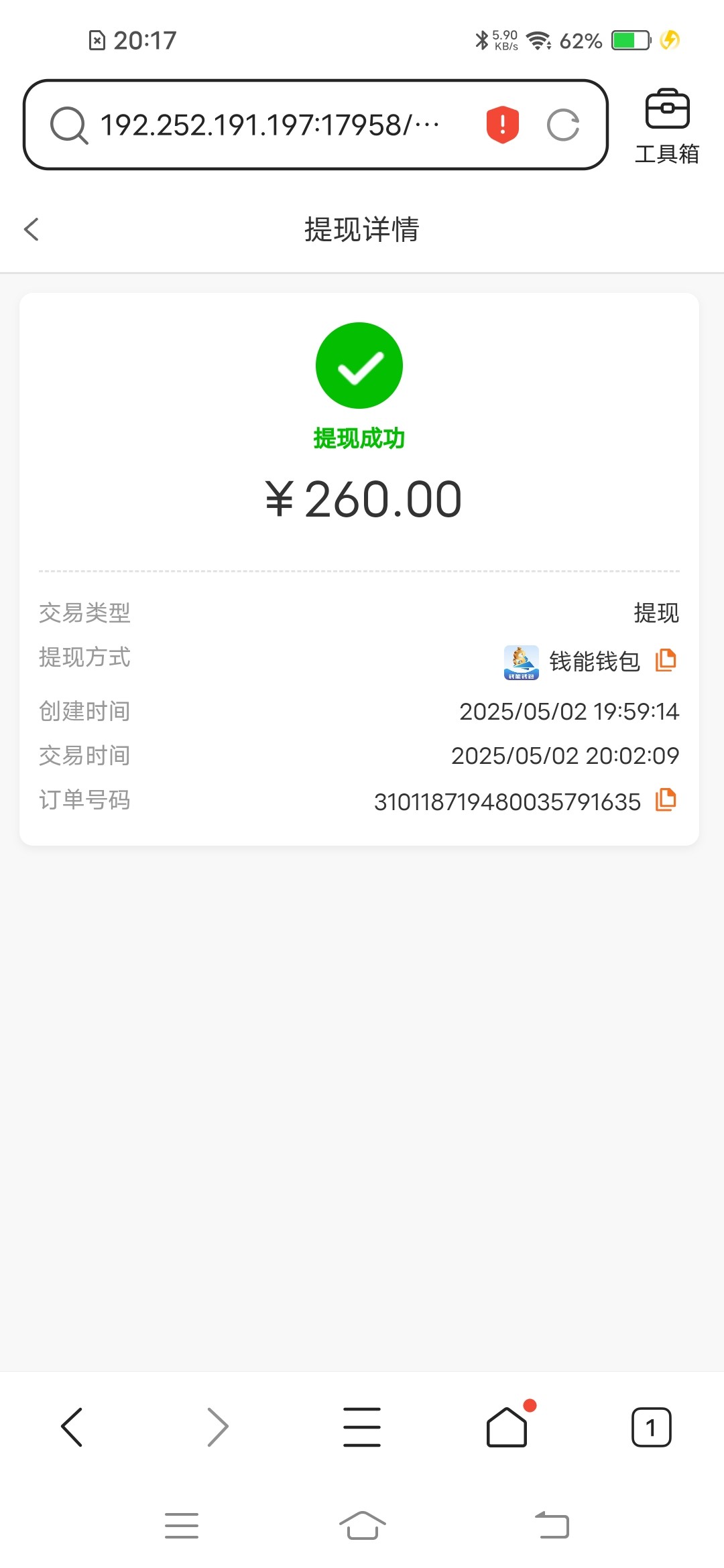Tap the browser address bar URL

[x=268, y=125]
